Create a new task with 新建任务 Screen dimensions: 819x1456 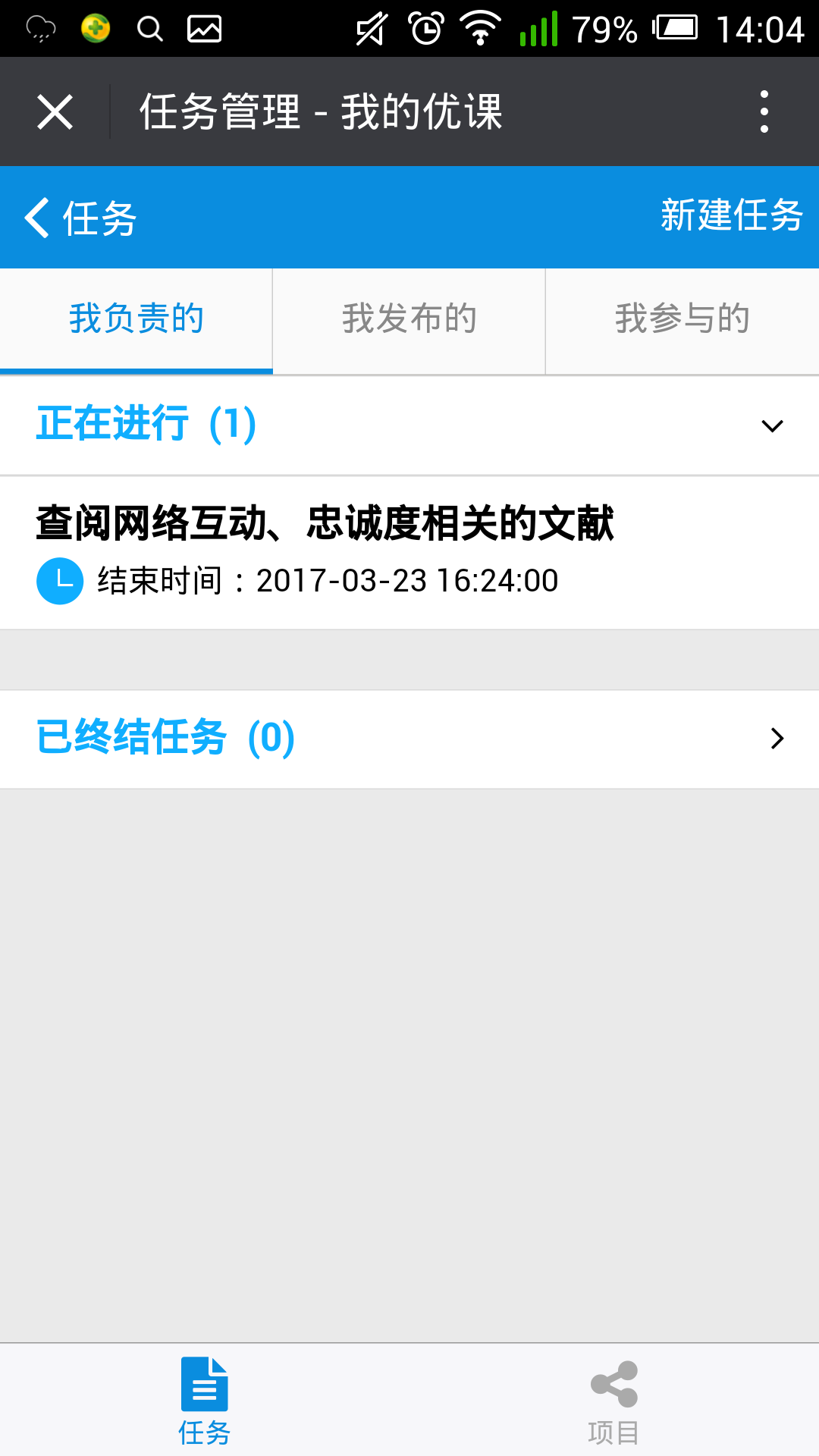pos(731,215)
